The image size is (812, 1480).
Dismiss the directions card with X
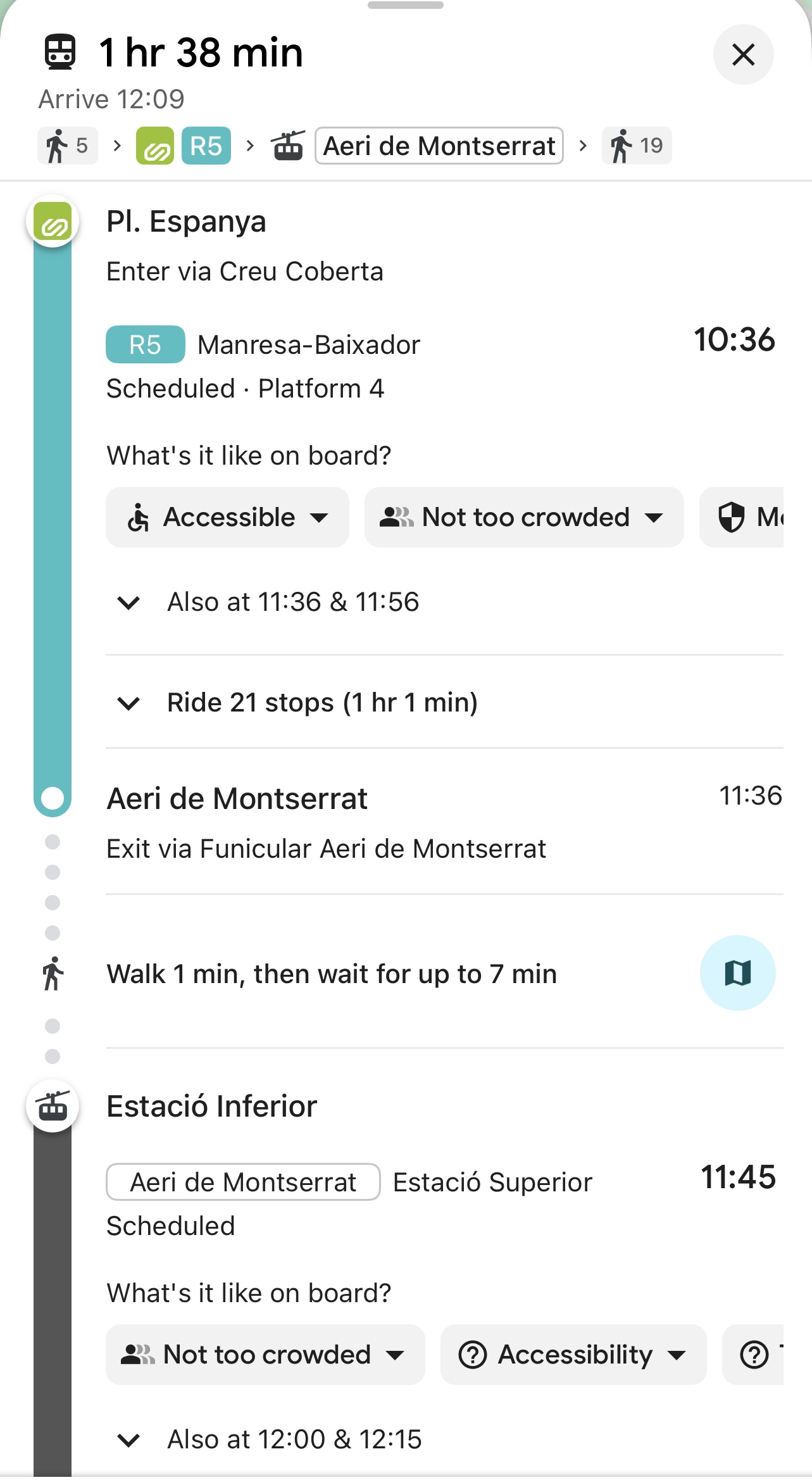tap(742, 55)
